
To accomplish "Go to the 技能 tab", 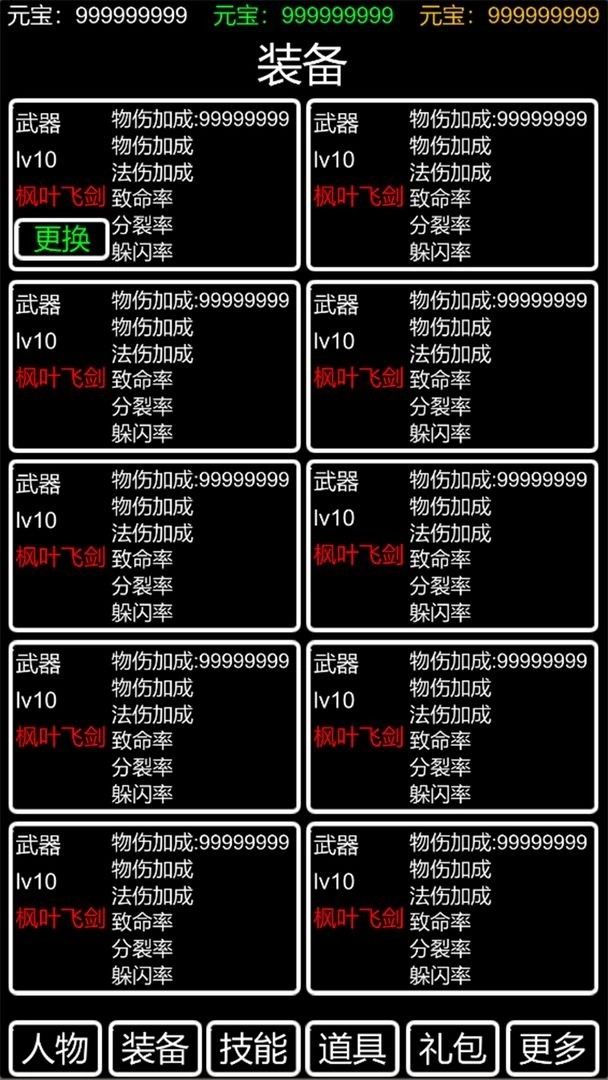I will click(254, 1048).
